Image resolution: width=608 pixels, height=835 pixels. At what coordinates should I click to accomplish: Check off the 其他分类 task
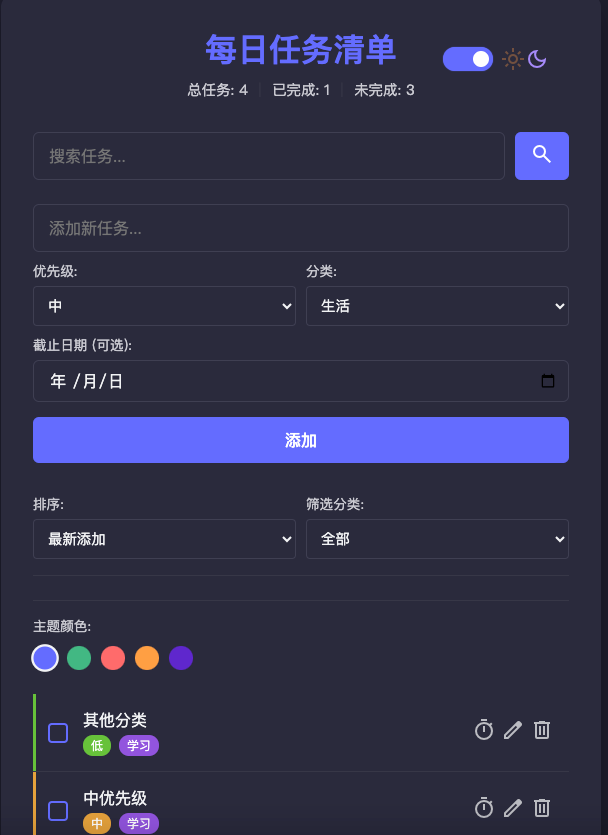(x=58, y=733)
